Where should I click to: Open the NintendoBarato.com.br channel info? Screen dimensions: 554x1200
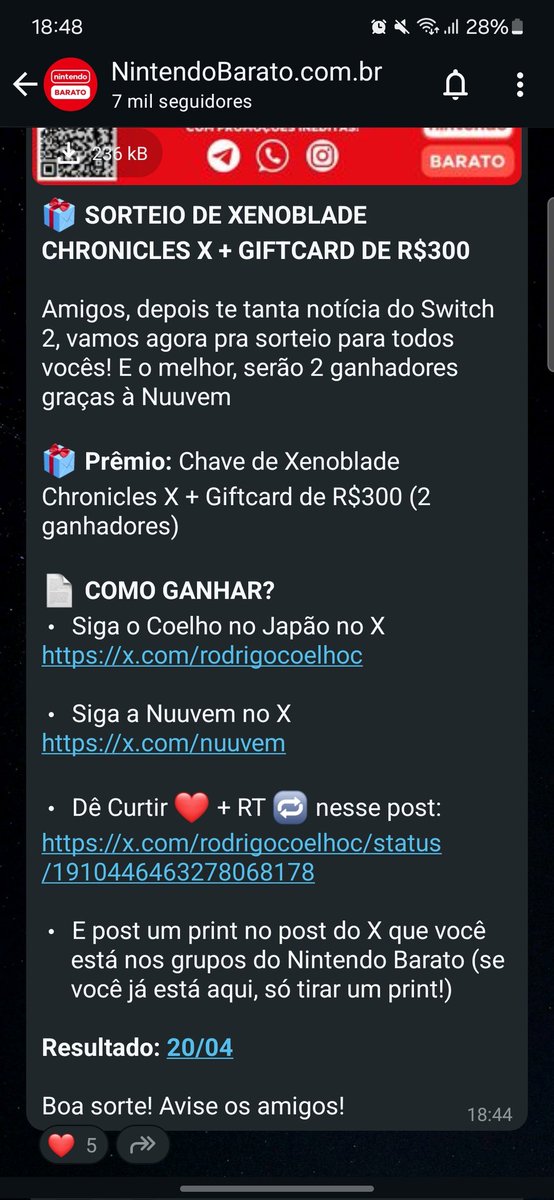point(247,85)
